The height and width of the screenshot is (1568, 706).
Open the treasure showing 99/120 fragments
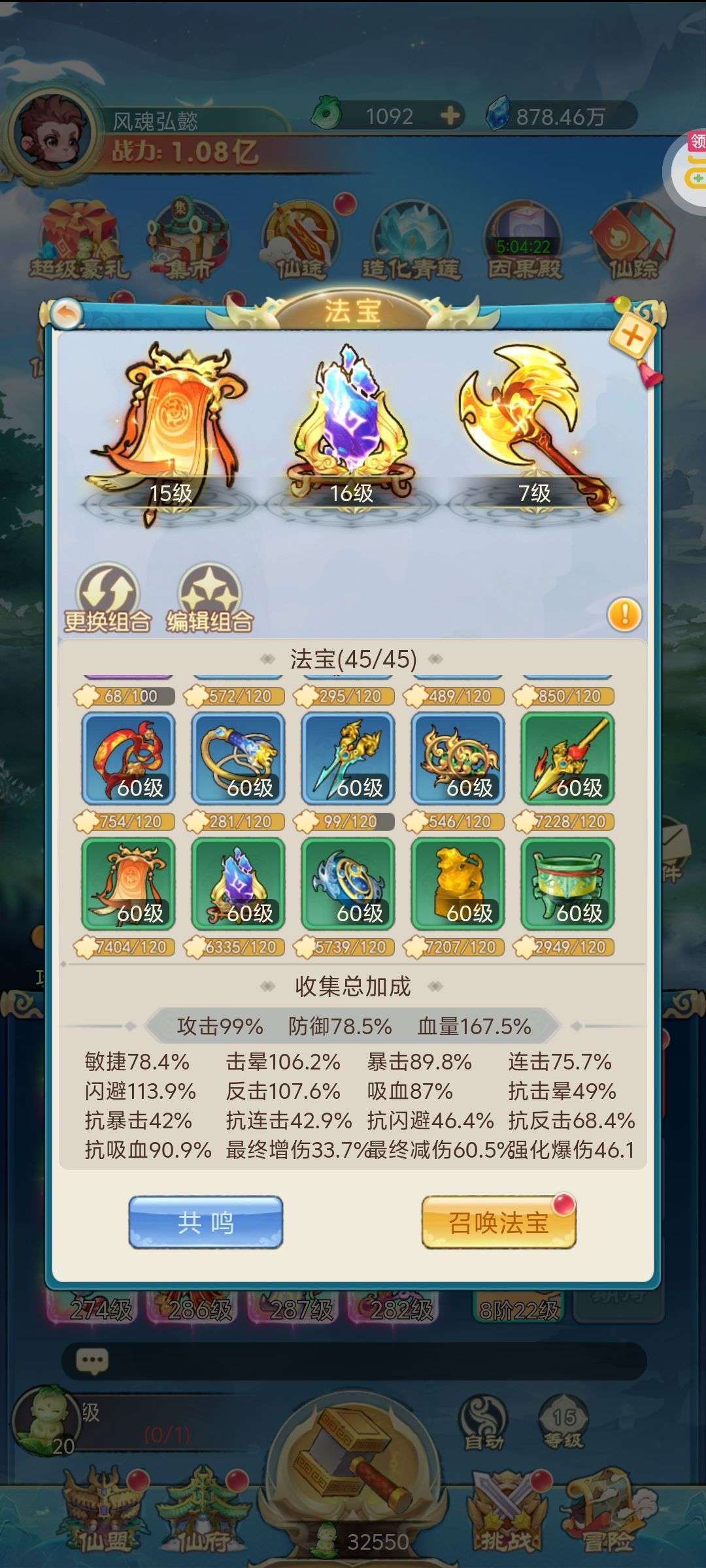[348, 758]
